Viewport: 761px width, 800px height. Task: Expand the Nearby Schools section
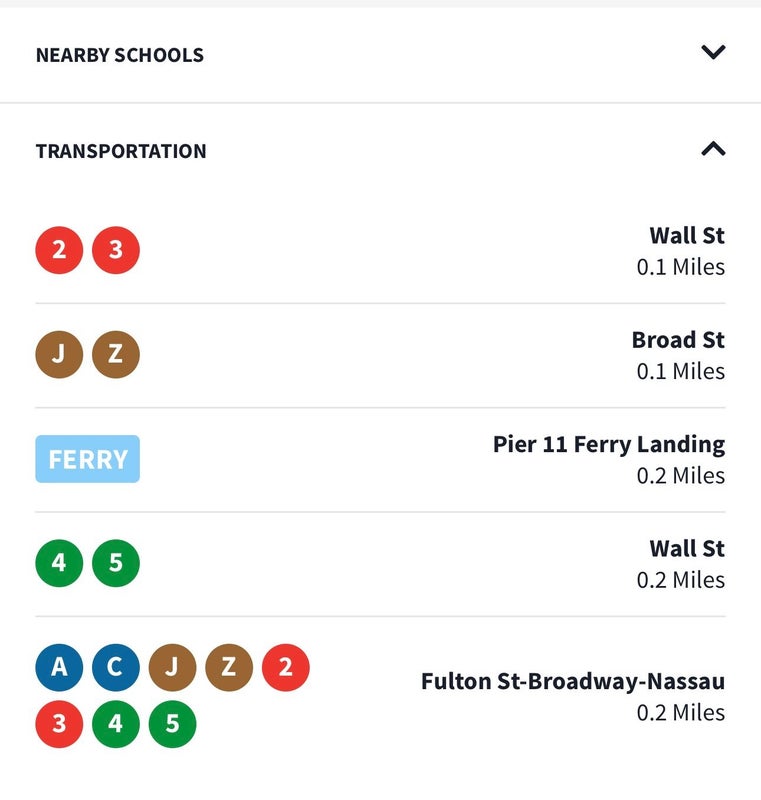coord(712,52)
